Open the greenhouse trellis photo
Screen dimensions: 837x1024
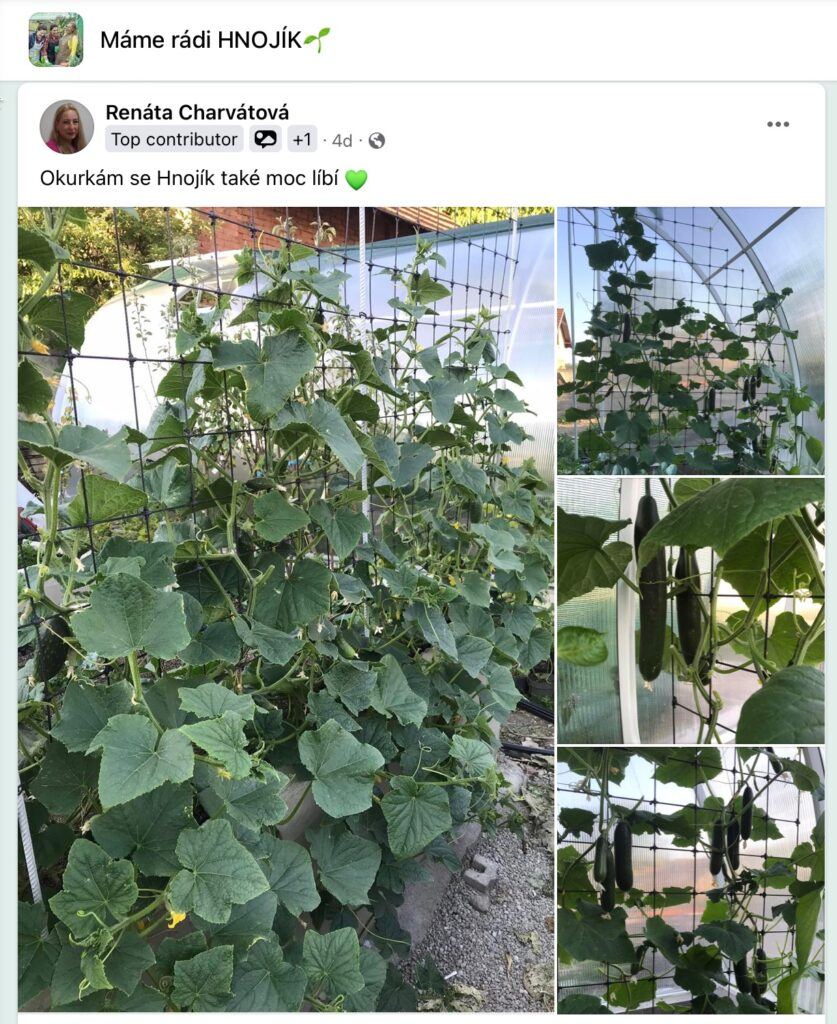pyautogui.click(x=691, y=340)
